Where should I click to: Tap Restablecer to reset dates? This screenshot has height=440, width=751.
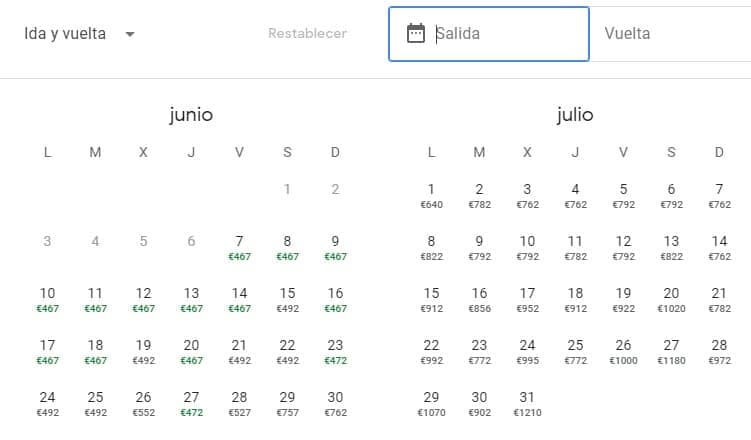pyautogui.click(x=307, y=34)
